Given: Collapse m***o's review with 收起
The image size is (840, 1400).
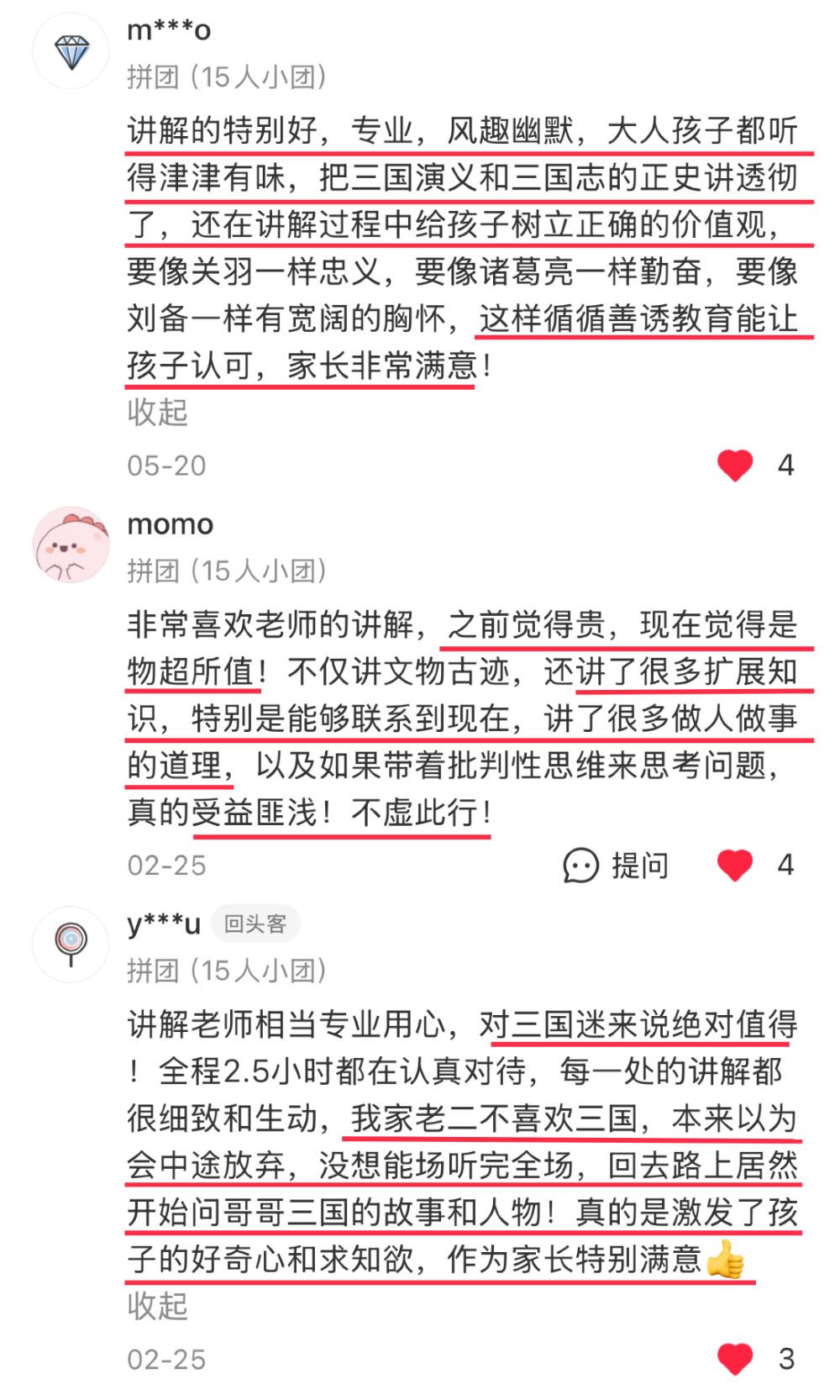Looking at the screenshot, I should [x=157, y=413].
